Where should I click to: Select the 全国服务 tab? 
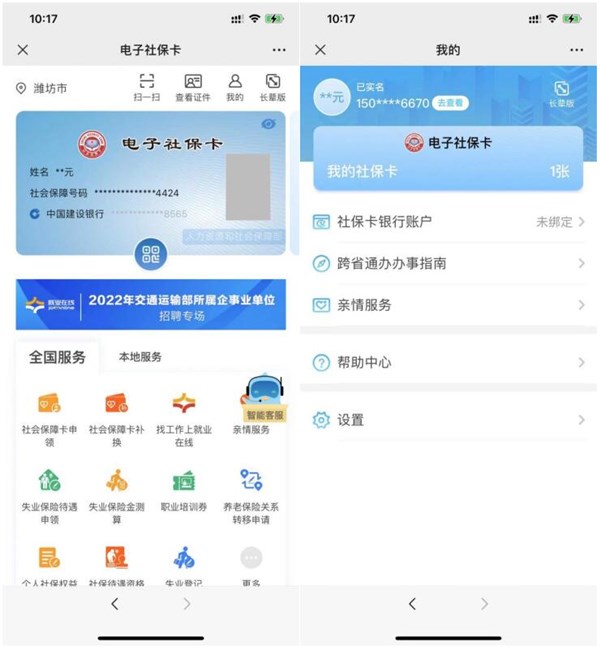pos(57,357)
